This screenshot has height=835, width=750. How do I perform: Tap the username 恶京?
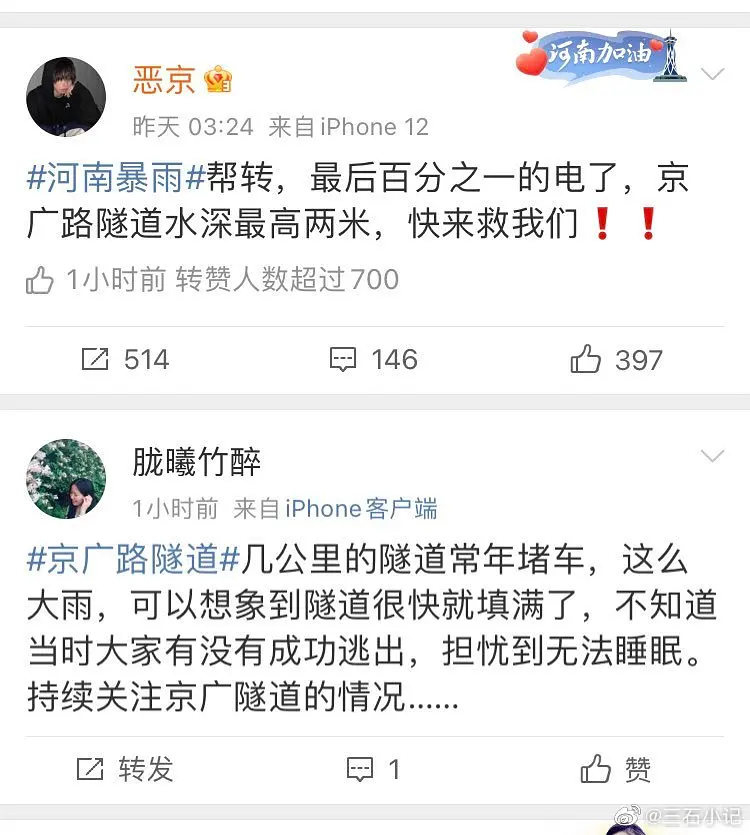pos(164,79)
